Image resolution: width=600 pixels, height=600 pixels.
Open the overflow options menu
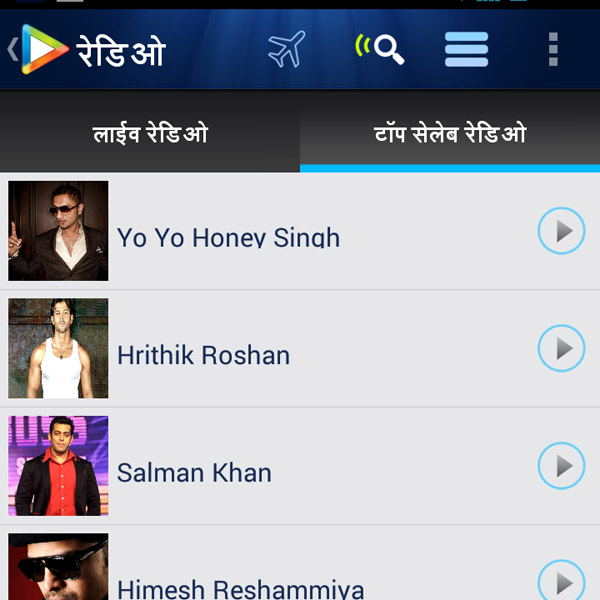[552, 49]
